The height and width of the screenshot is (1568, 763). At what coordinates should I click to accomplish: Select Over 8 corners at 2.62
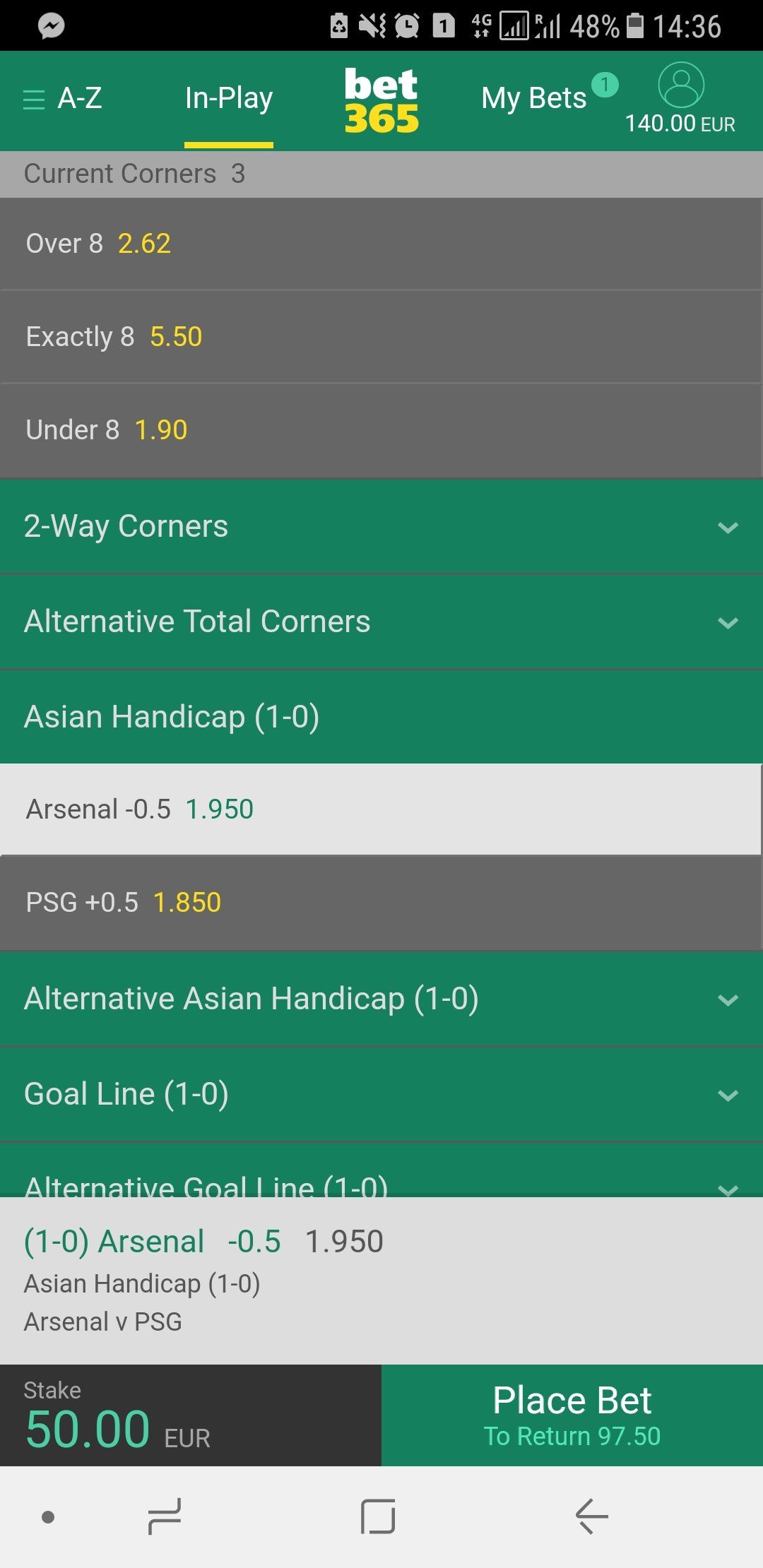(381, 244)
